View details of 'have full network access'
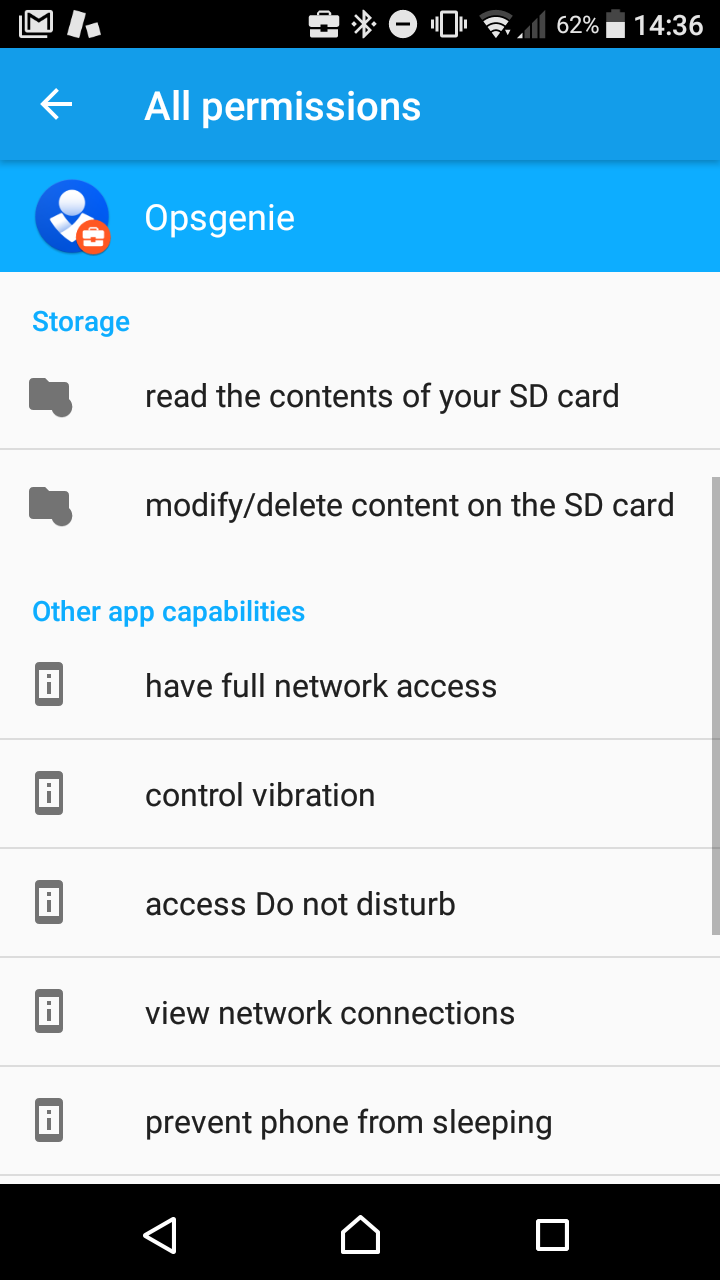Image resolution: width=720 pixels, height=1280 pixels. (x=320, y=686)
